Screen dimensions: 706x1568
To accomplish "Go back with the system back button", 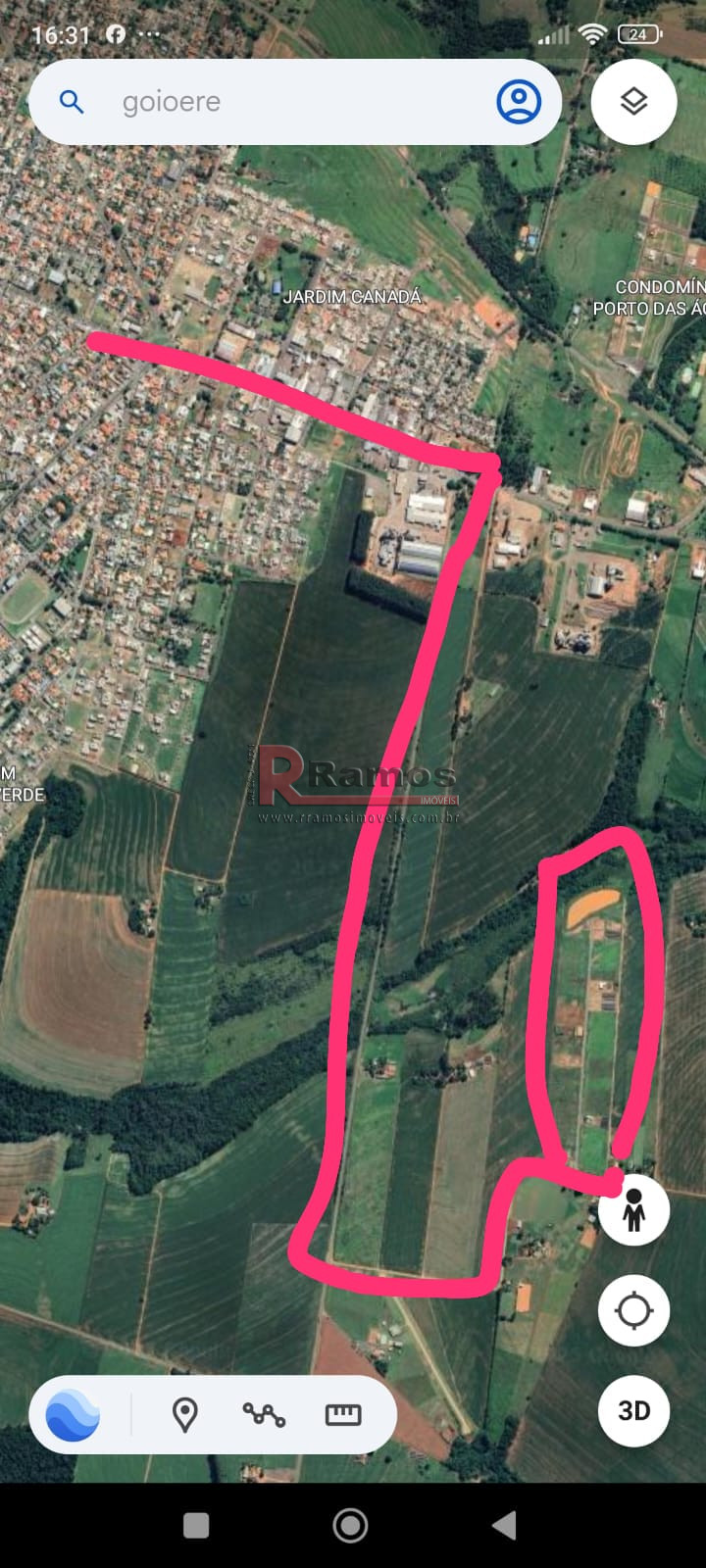I will 505,1525.
